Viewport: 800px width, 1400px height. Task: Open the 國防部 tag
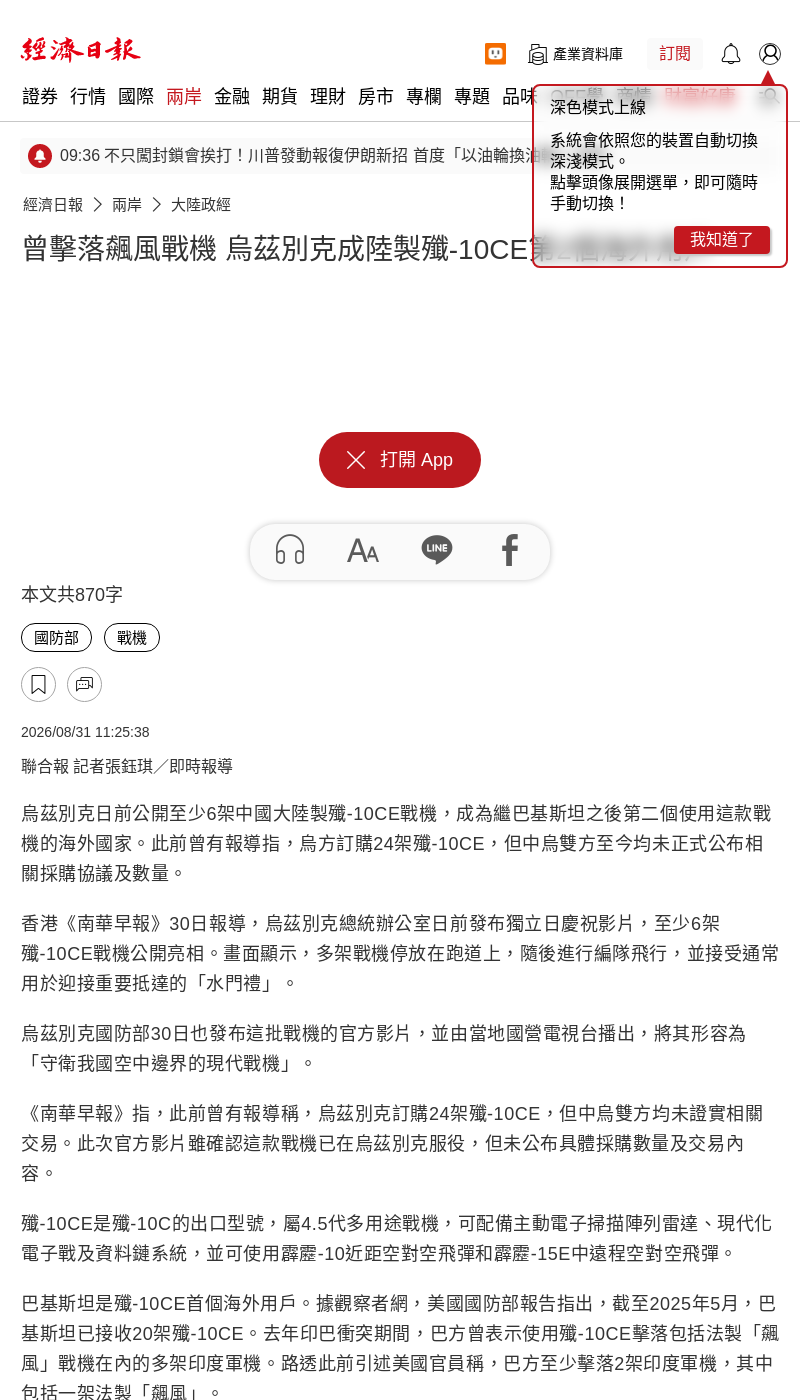point(56,638)
